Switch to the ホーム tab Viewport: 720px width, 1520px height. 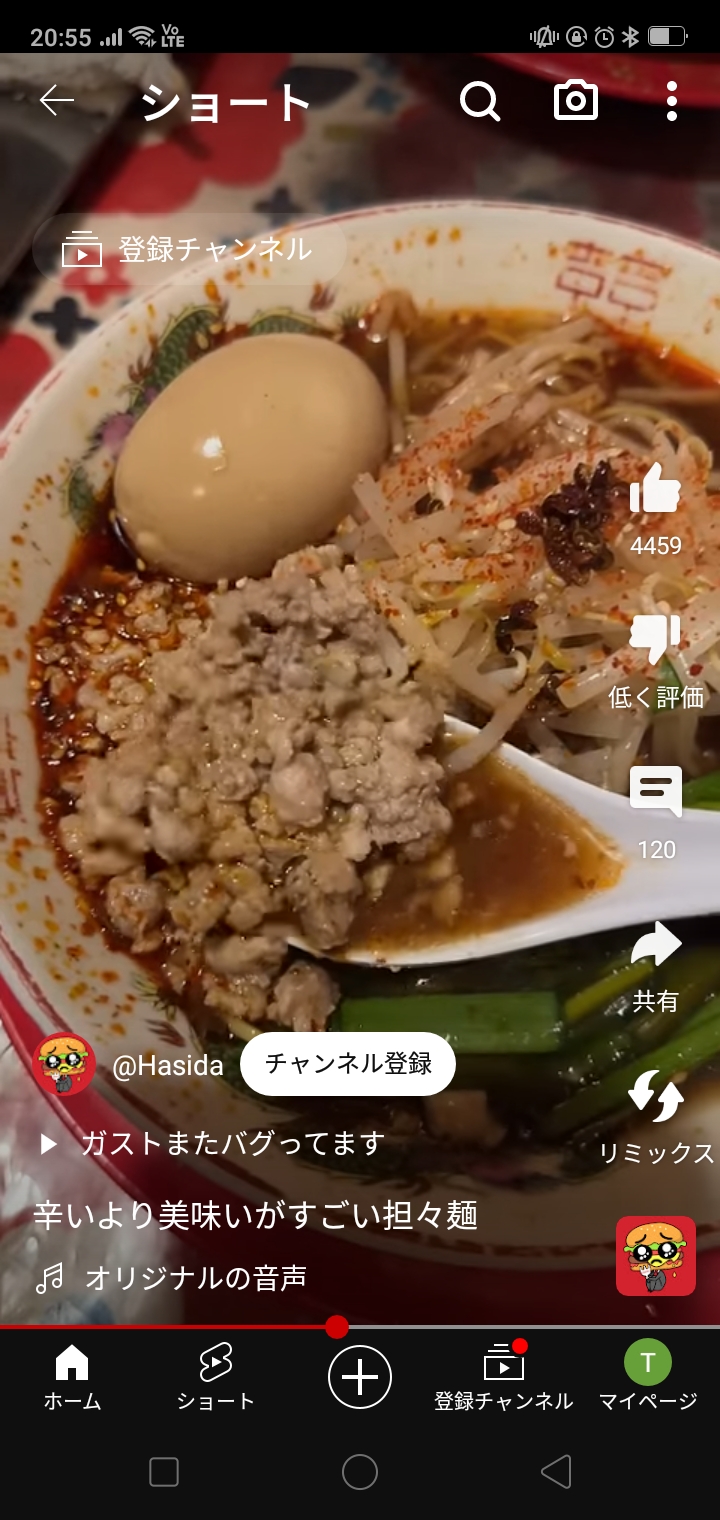(72, 1378)
